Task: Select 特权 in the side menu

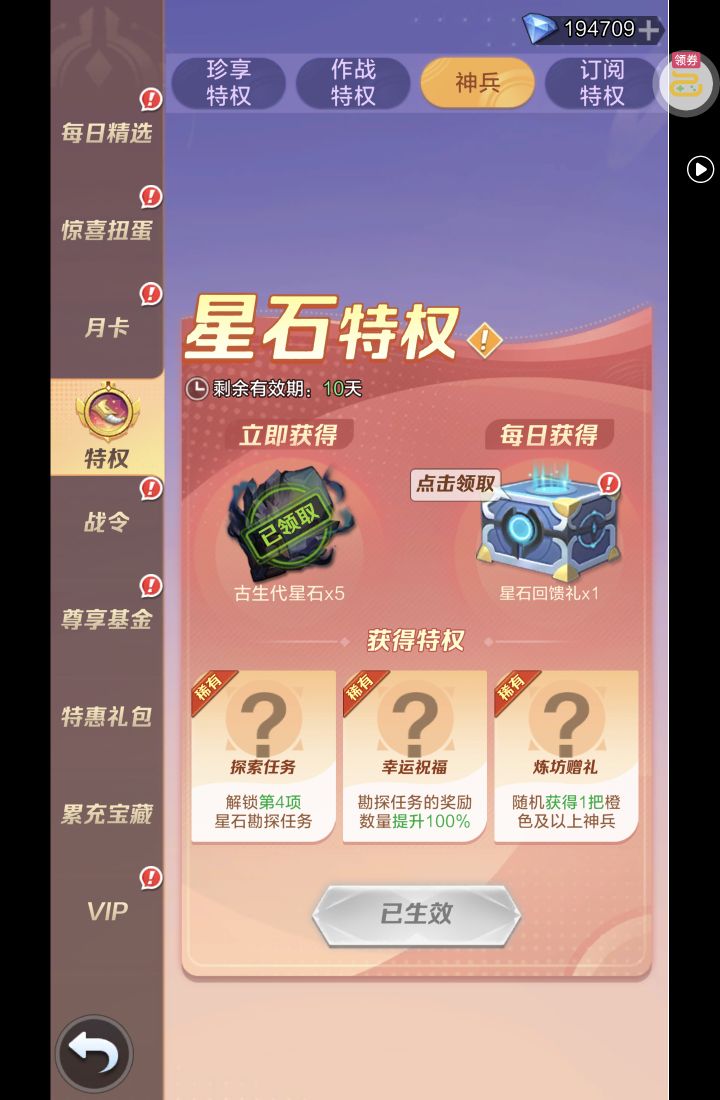Action: point(107,430)
